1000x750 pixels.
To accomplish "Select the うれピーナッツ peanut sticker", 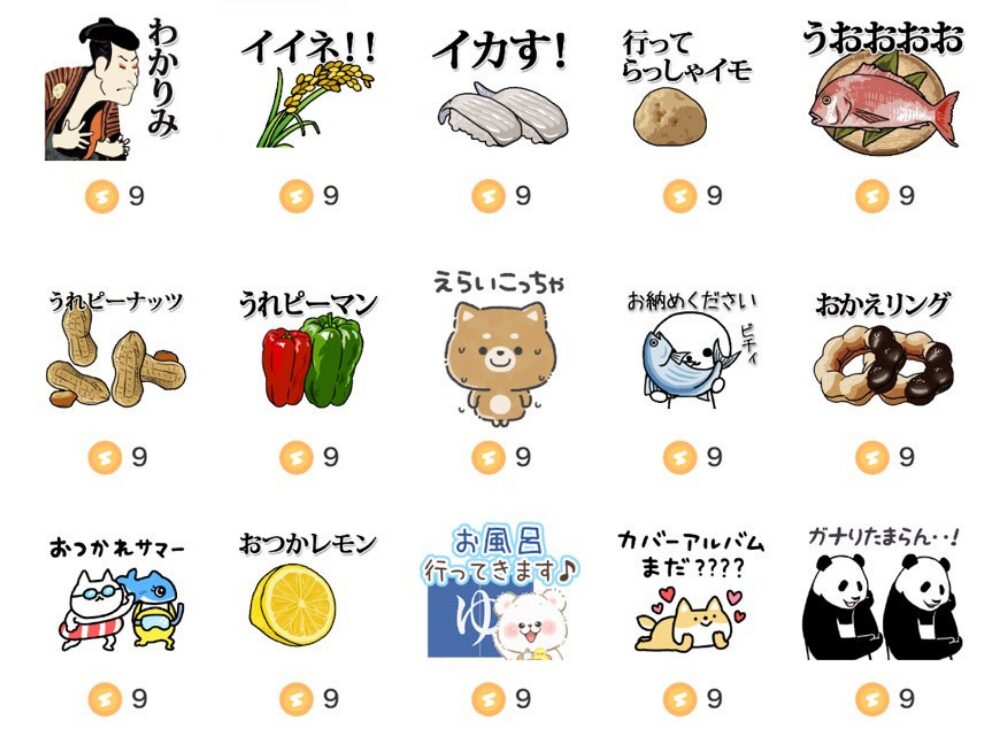I will tap(115, 350).
